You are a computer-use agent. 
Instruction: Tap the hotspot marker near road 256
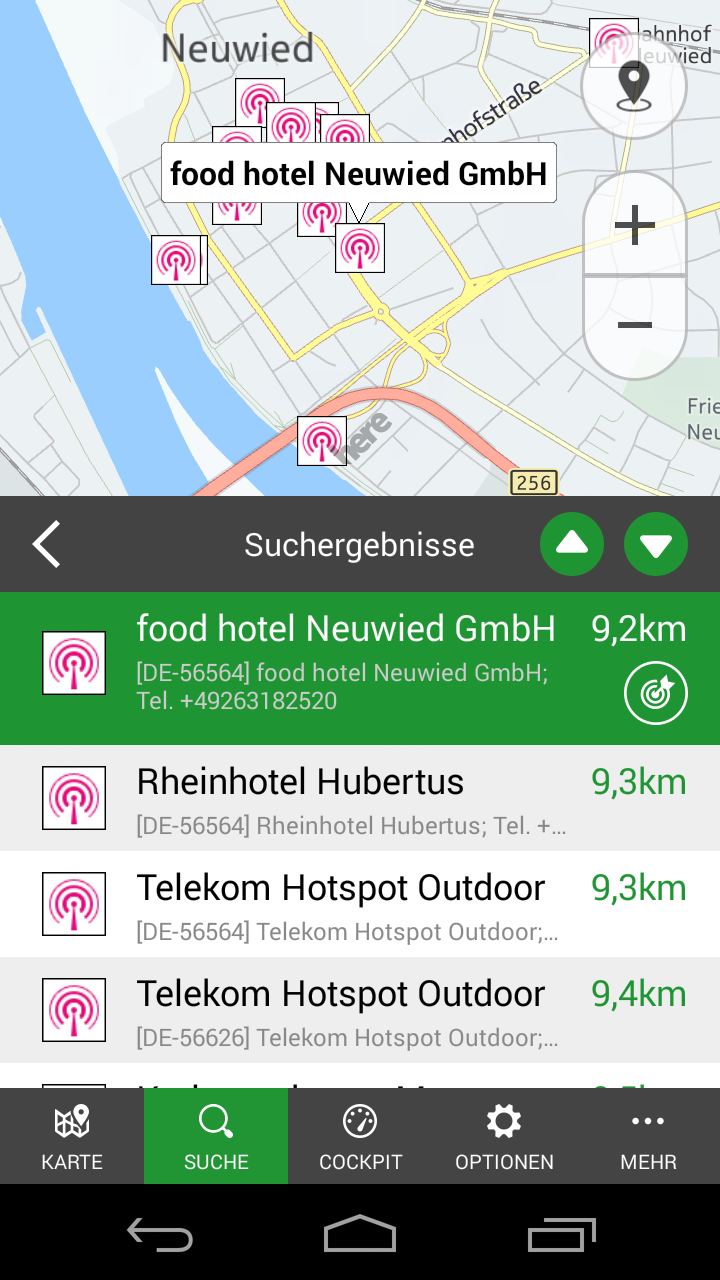coord(322,441)
